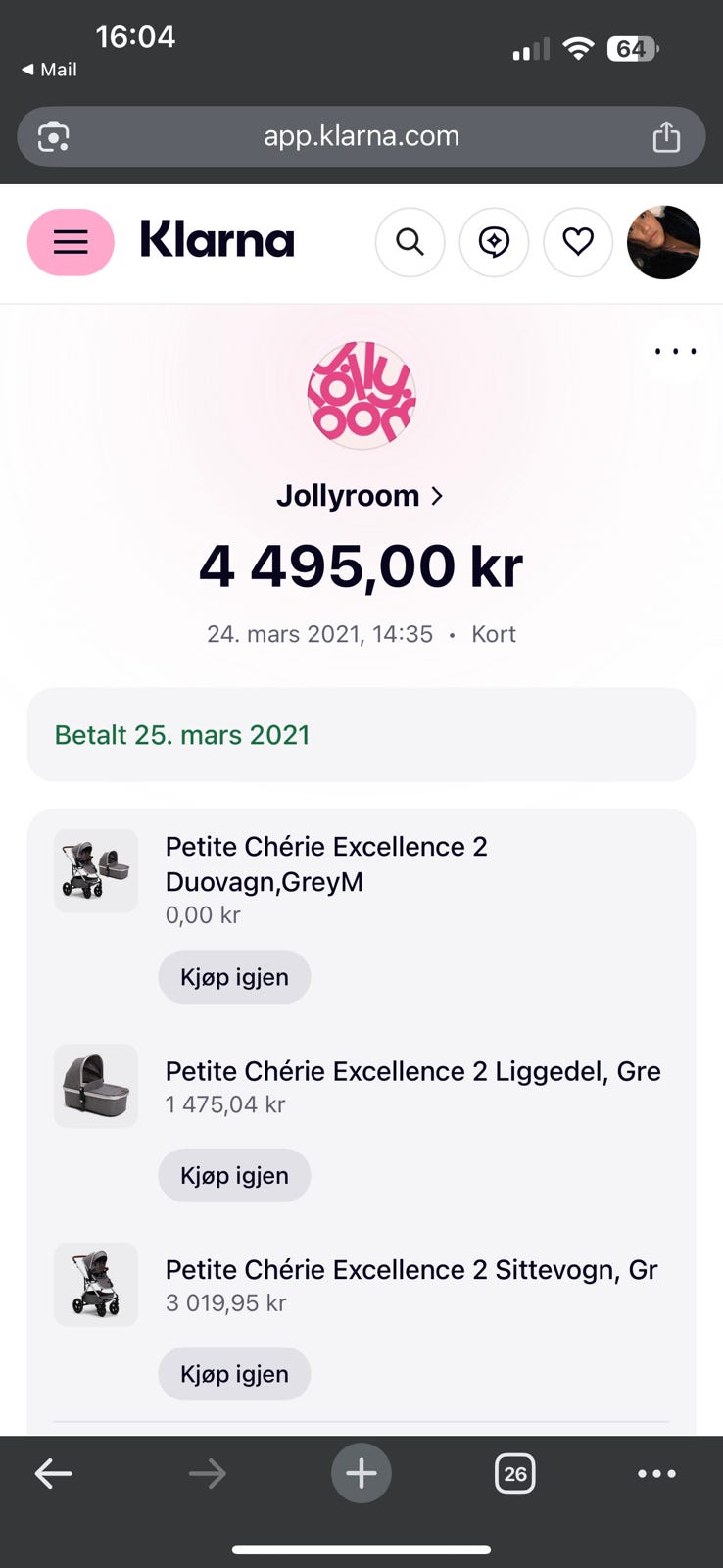Return to the Mail app

pos(48,70)
